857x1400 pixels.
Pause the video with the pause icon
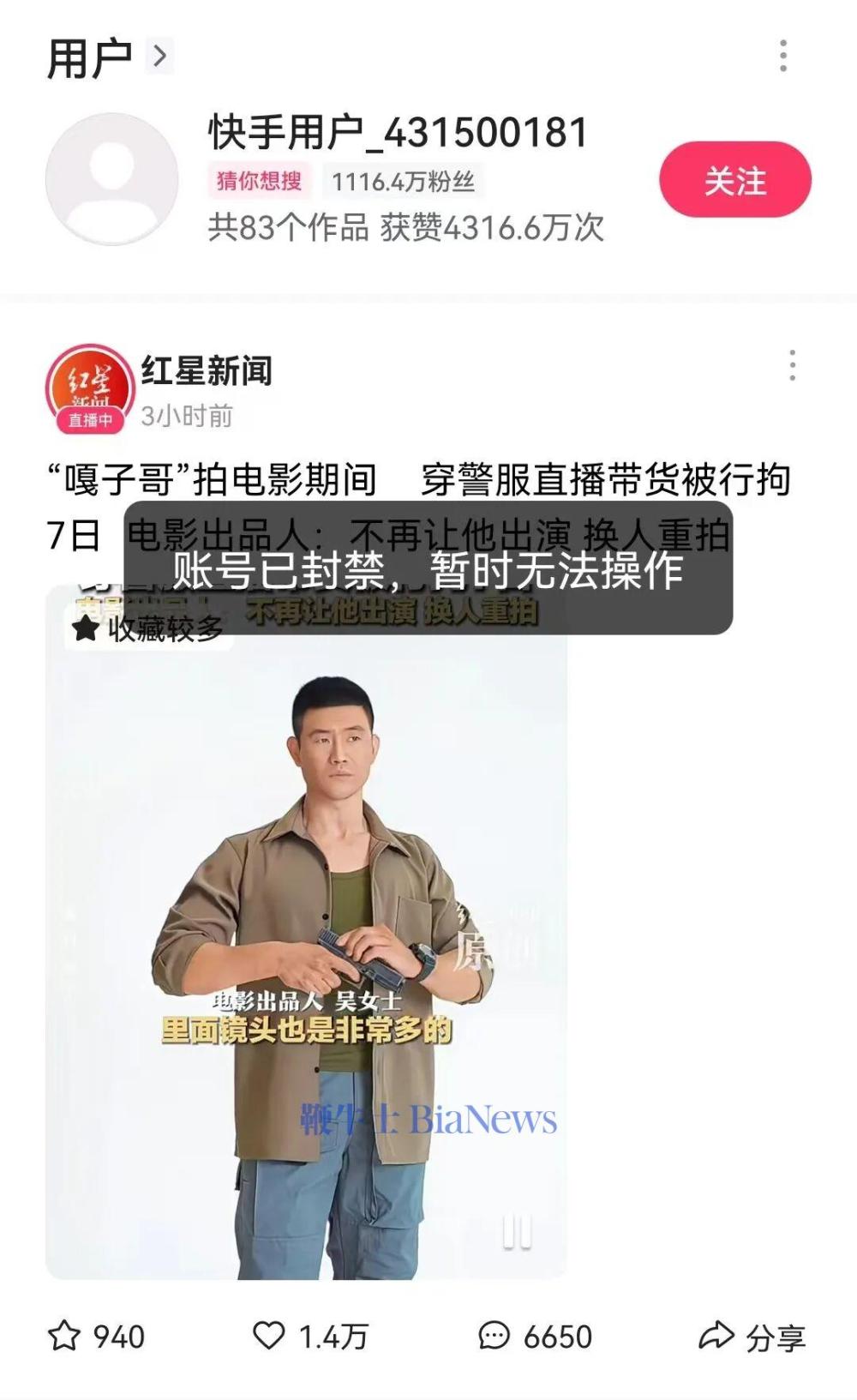517,1232
